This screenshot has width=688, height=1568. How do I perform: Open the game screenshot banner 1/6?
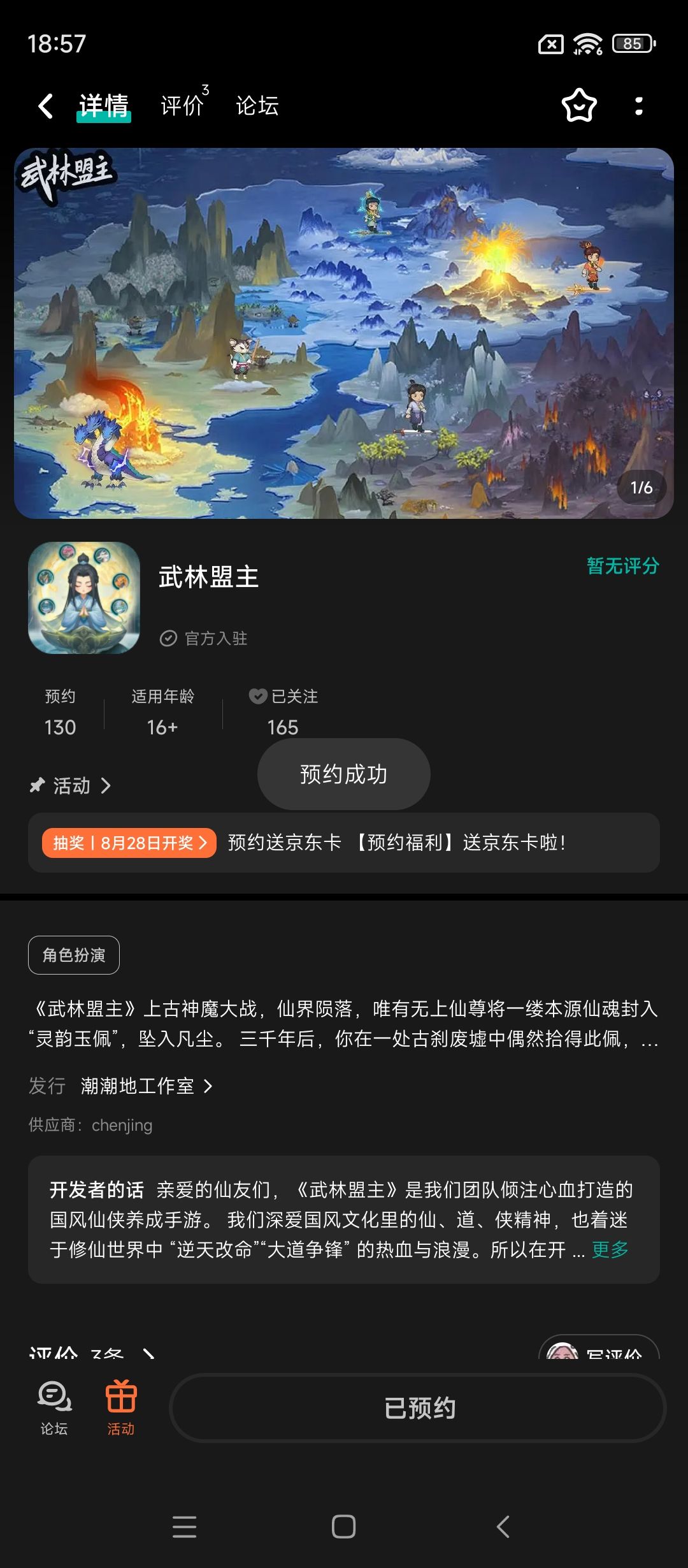coord(344,333)
